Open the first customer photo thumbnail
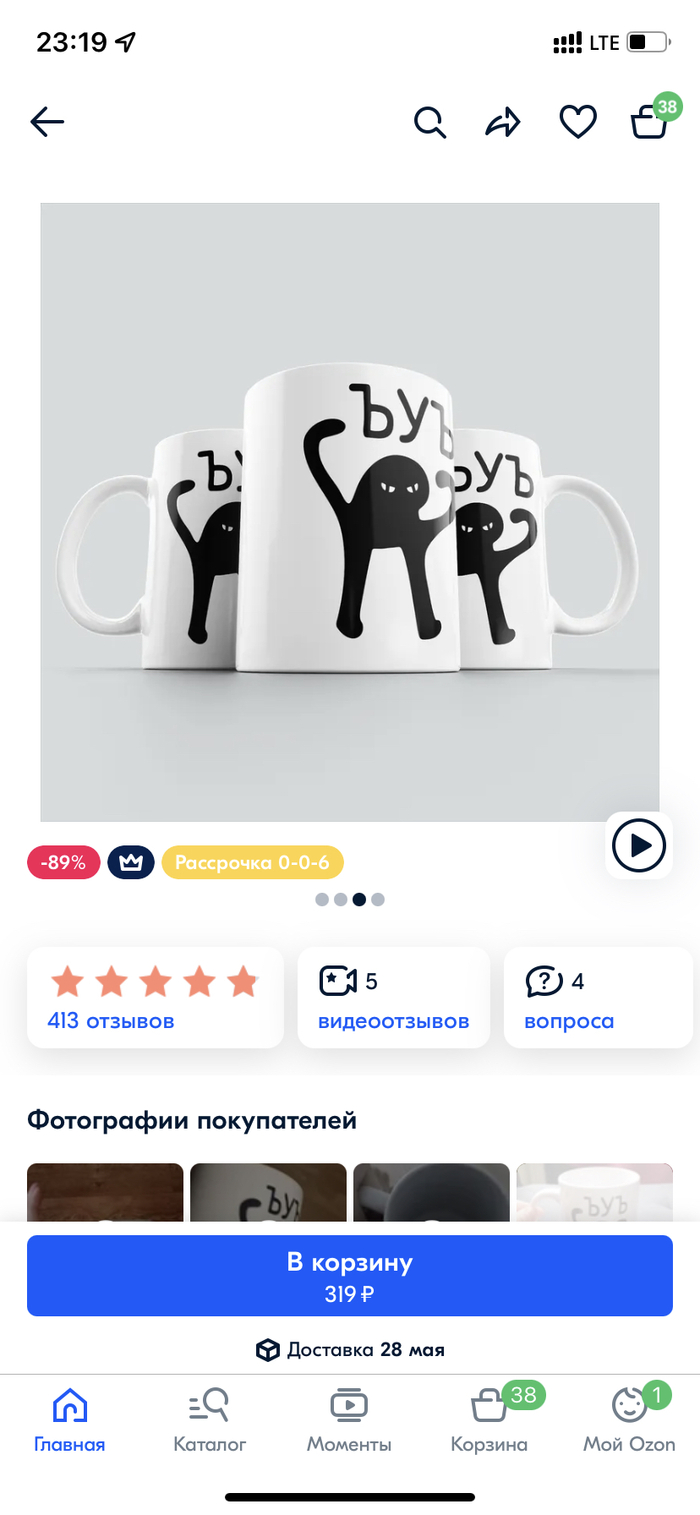The width and height of the screenshot is (700, 1515). pos(105,1192)
